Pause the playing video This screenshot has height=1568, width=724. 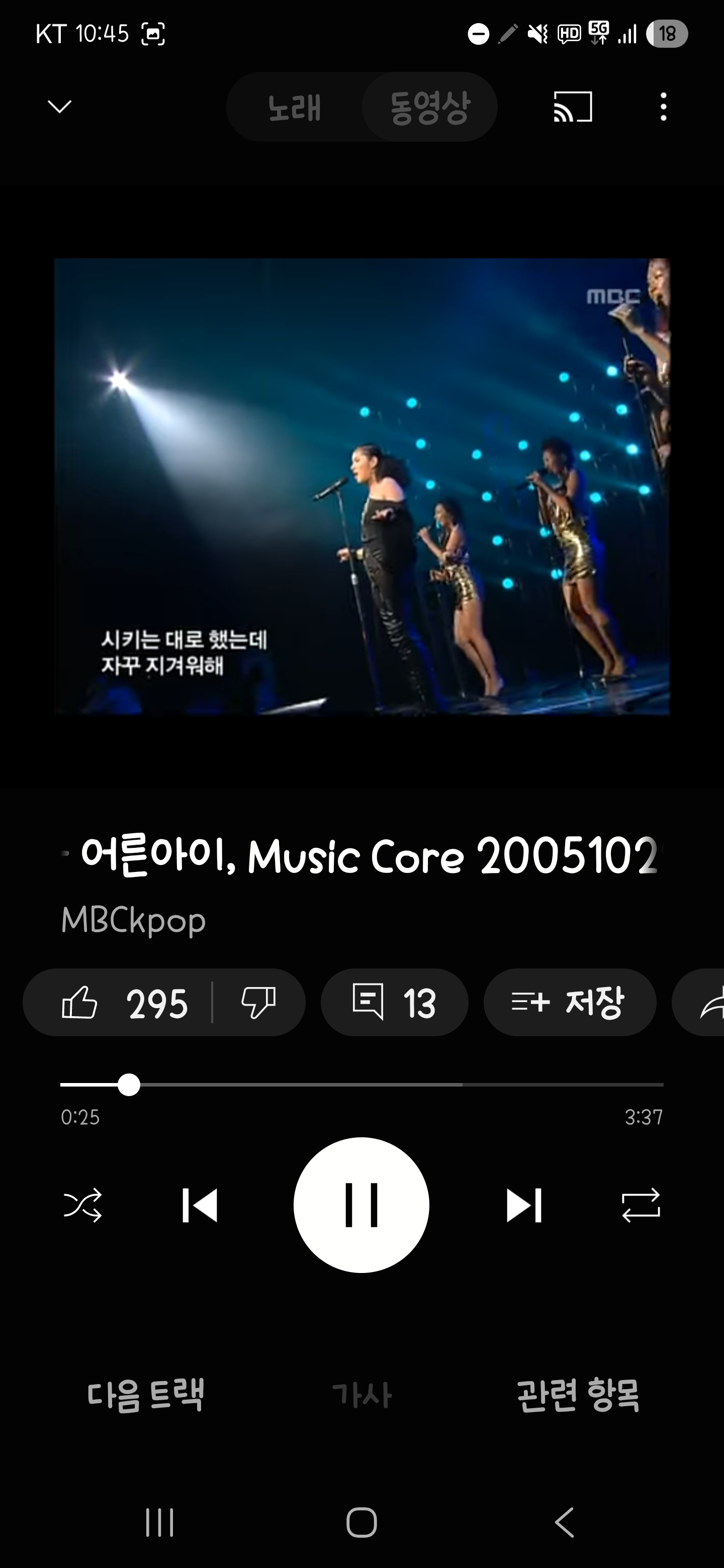click(361, 1205)
